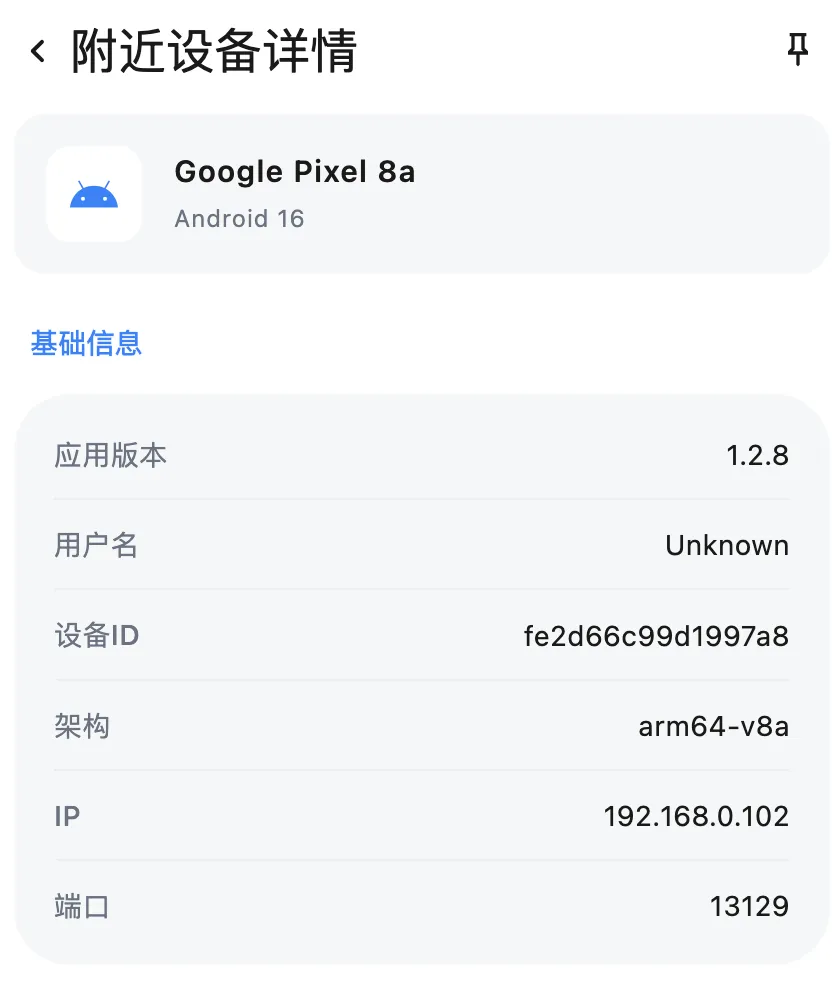Select the Google Pixel 8a device card

coord(420,194)
